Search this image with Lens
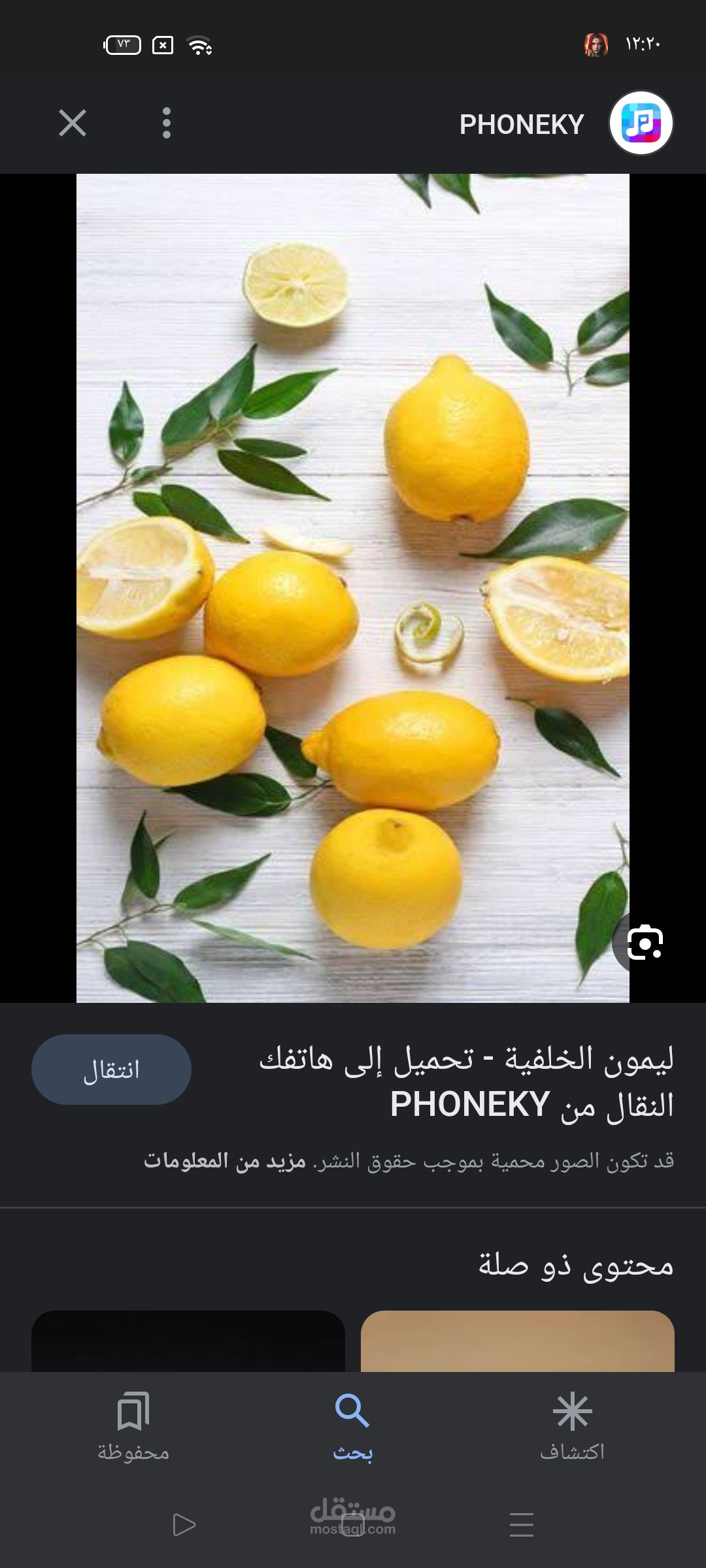 pos(645,941)
